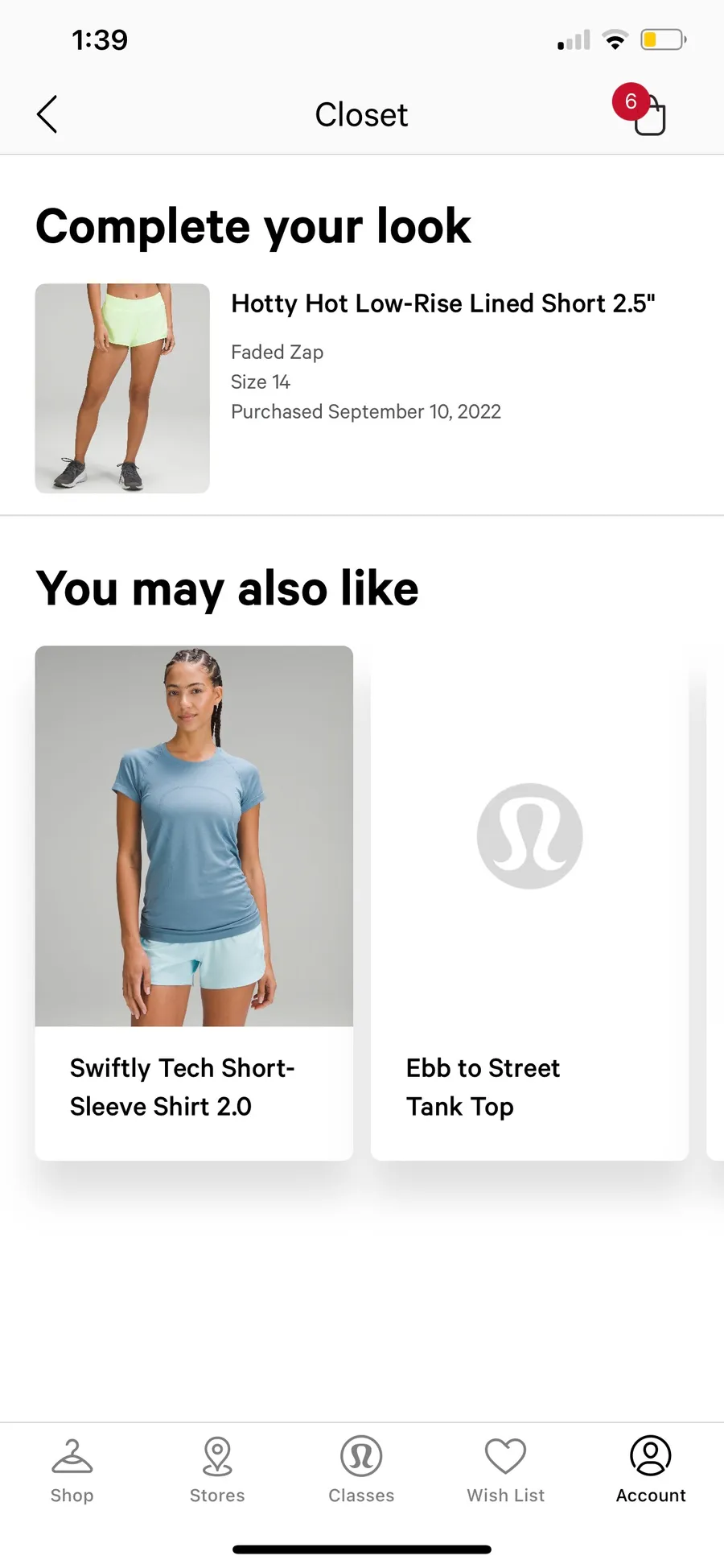
Task: View the Ebb to Street Tank Top card
Action: pyautogui.click(x=529, y=902)
